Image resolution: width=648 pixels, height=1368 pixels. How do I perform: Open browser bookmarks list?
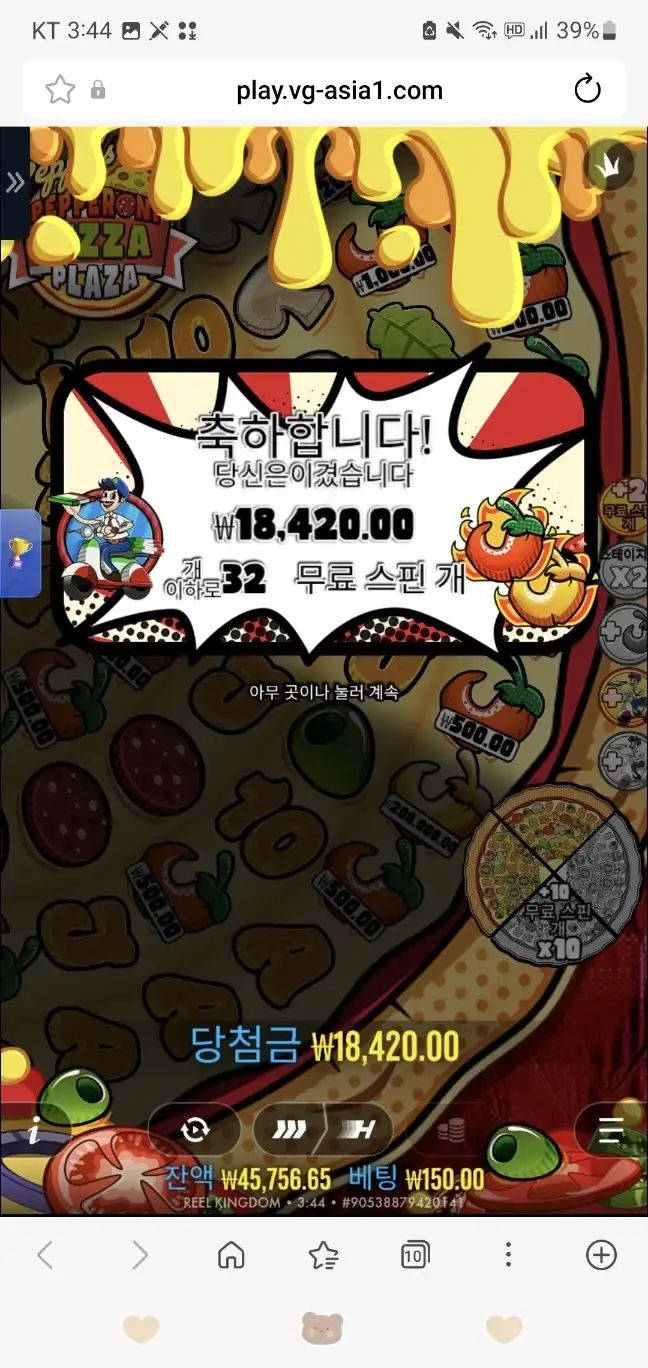tap(323, 1254)
